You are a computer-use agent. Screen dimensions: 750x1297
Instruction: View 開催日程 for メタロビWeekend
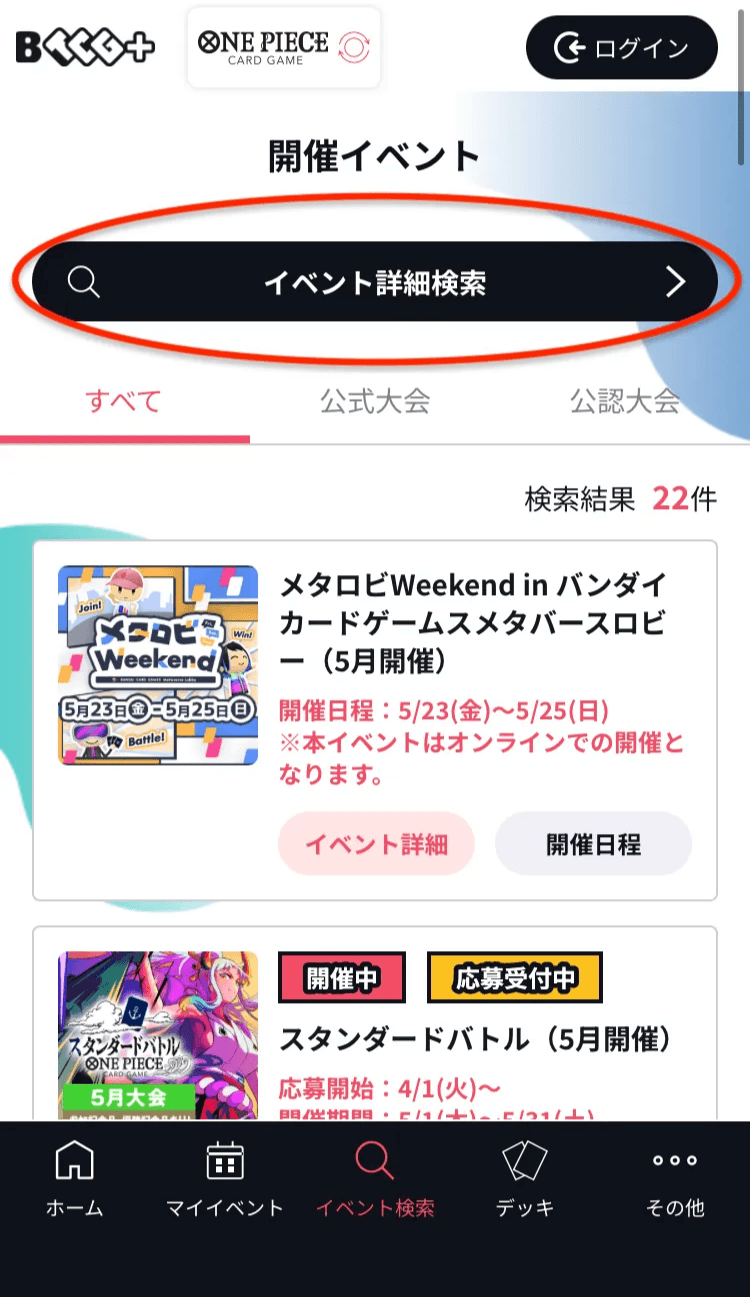point(593,844)
